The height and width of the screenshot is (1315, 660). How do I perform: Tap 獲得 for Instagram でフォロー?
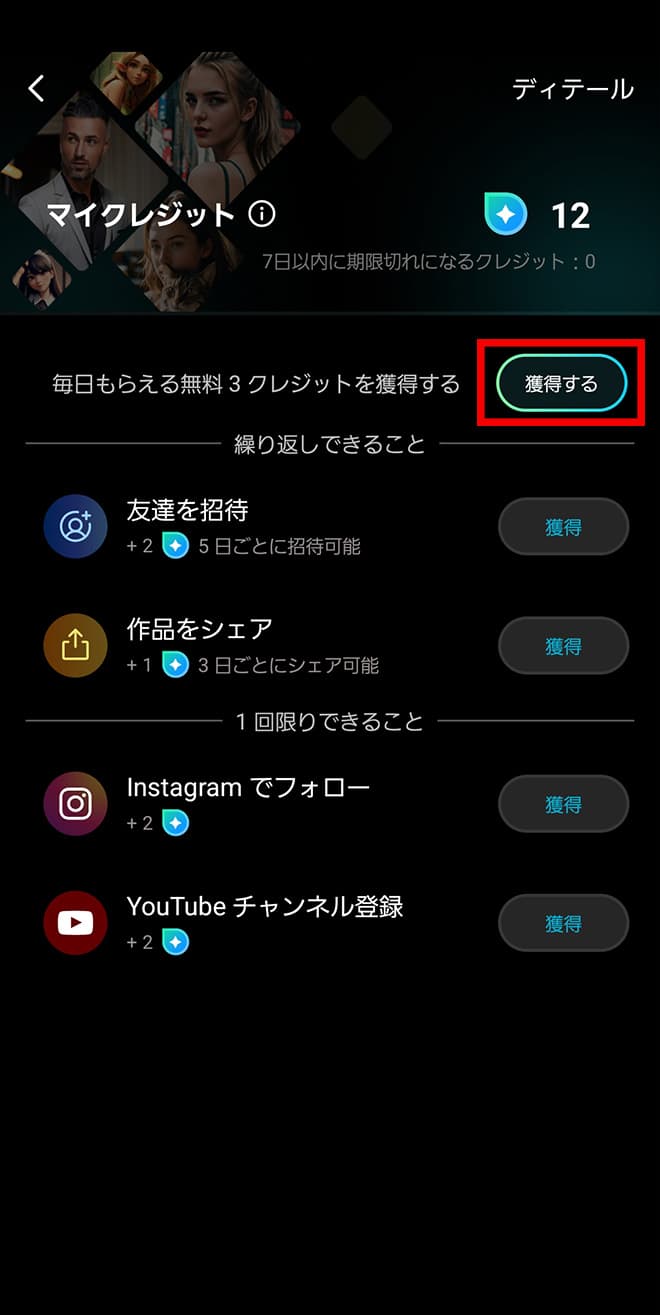click(x=563, y=804)
